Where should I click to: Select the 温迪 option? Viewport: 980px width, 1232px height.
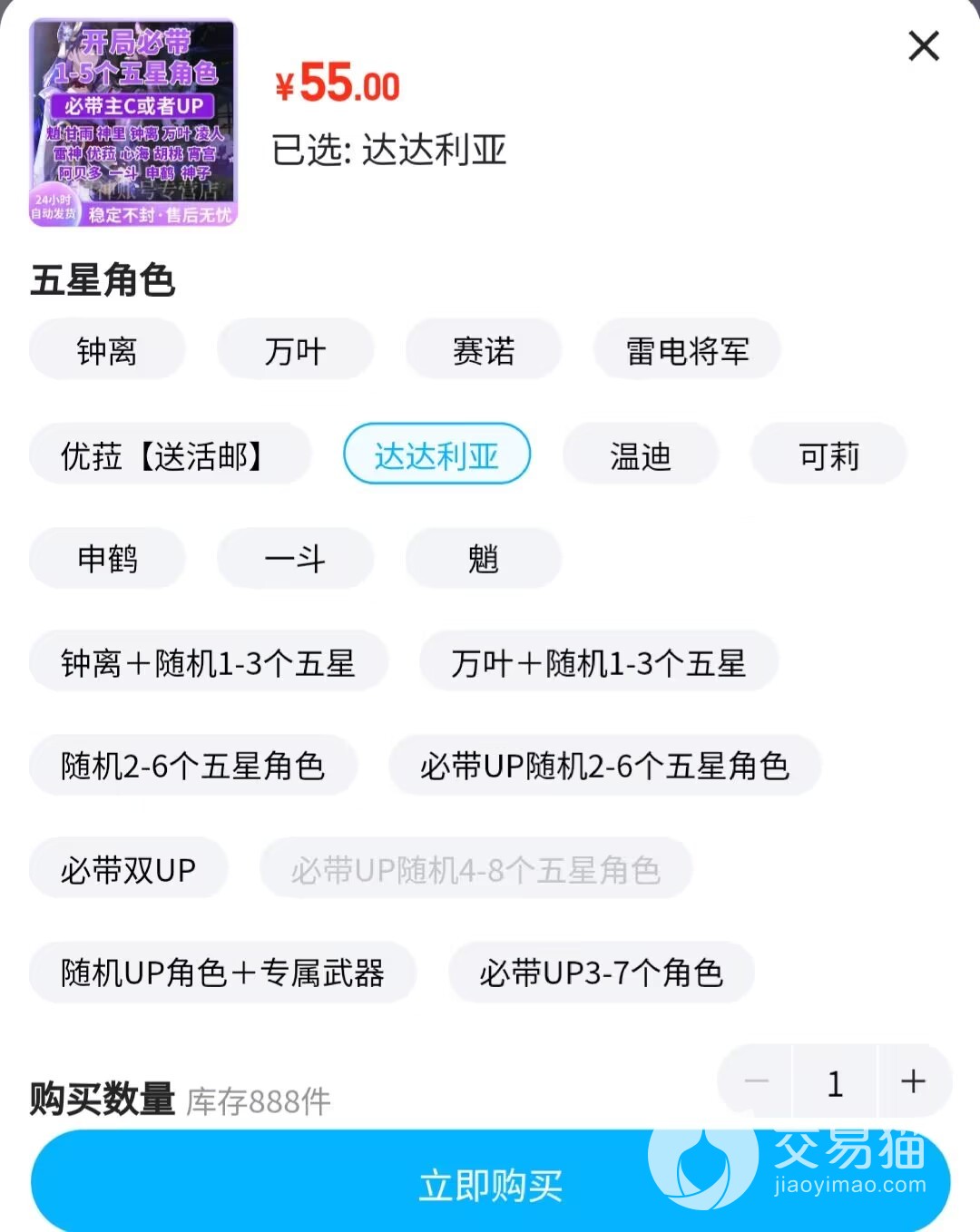point(640,455)
